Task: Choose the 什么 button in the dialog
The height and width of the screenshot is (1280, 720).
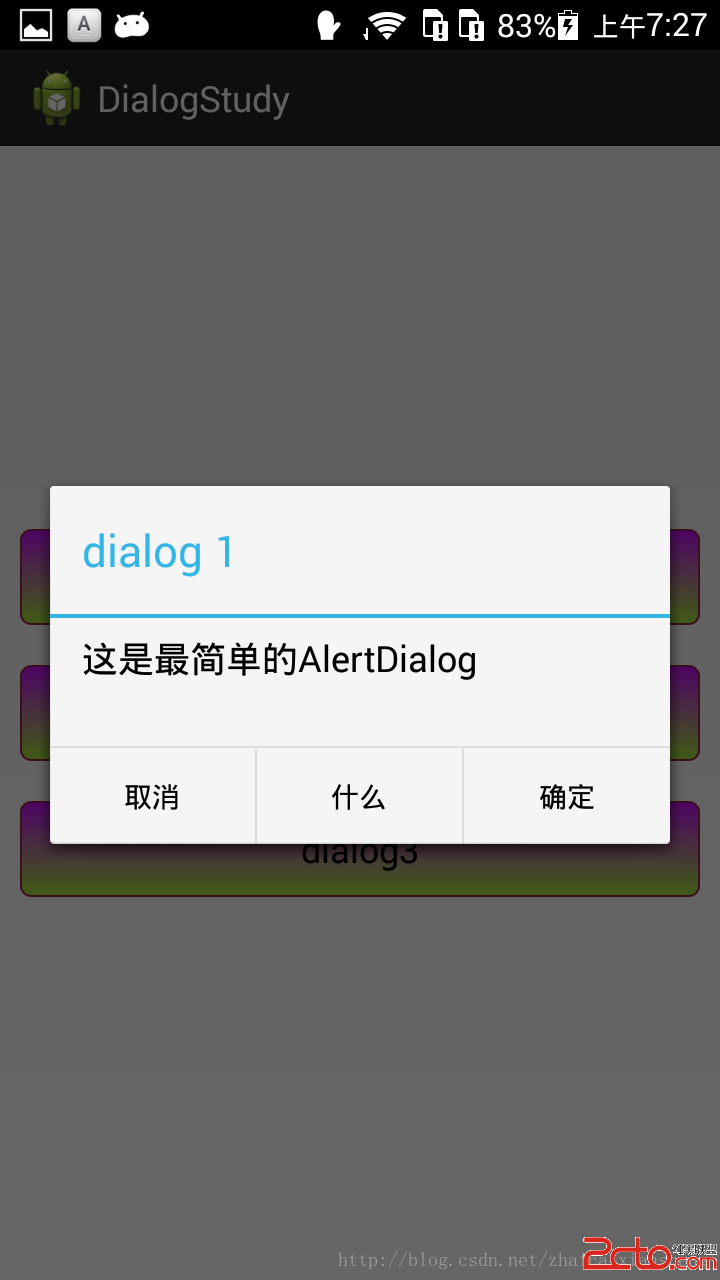Action: pyautogui.click(x=359, y=796)
